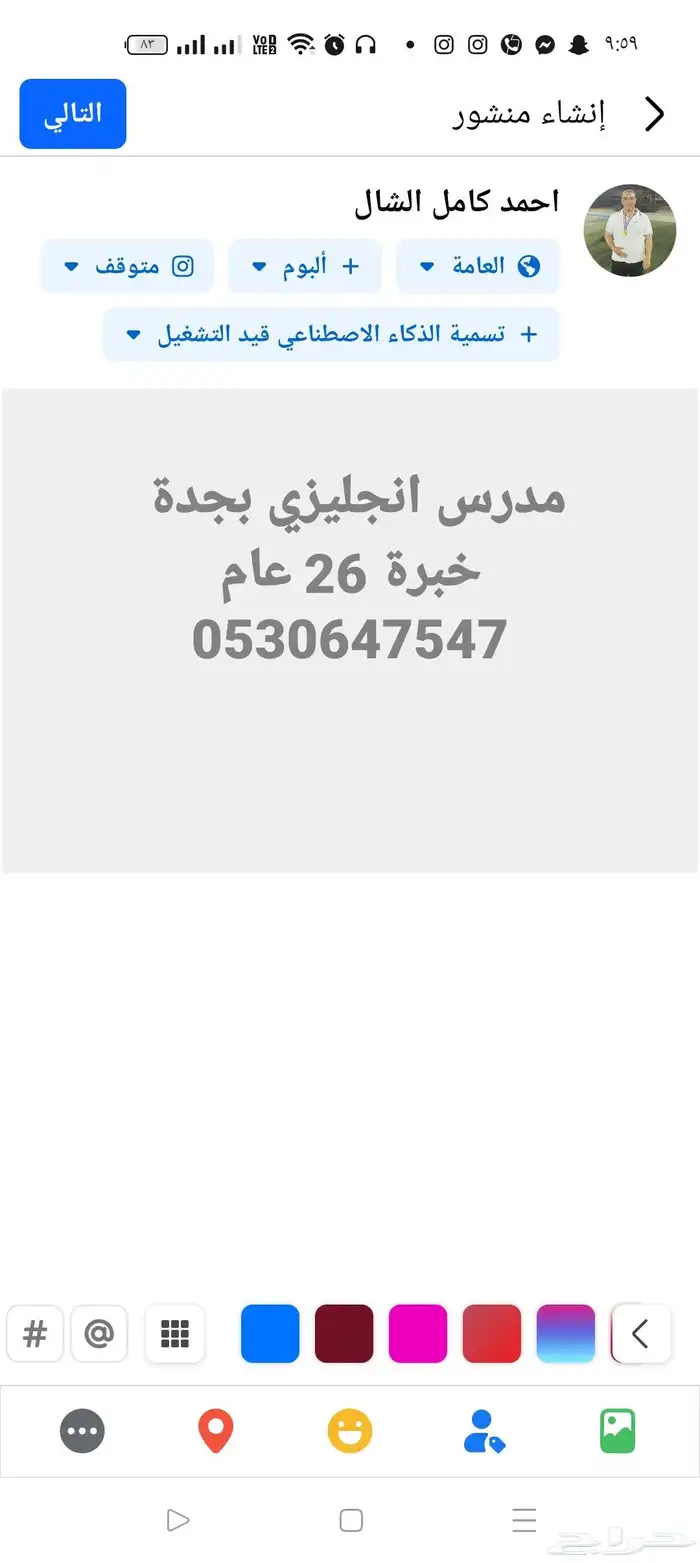The height and width of the screenshot is (1563, 700).
Task: Open the العامة audience dropdown
Action: 478,266
